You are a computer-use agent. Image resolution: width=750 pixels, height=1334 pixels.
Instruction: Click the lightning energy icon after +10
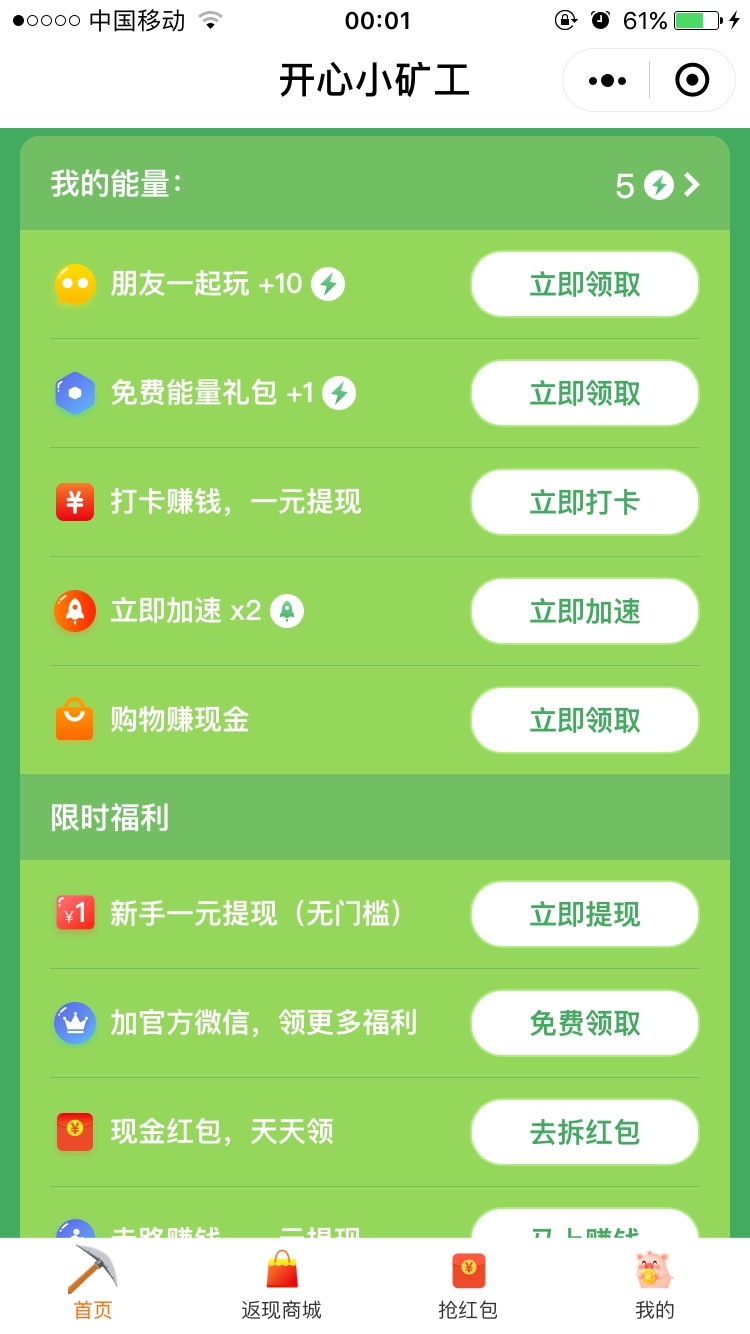tap(328, 284)
